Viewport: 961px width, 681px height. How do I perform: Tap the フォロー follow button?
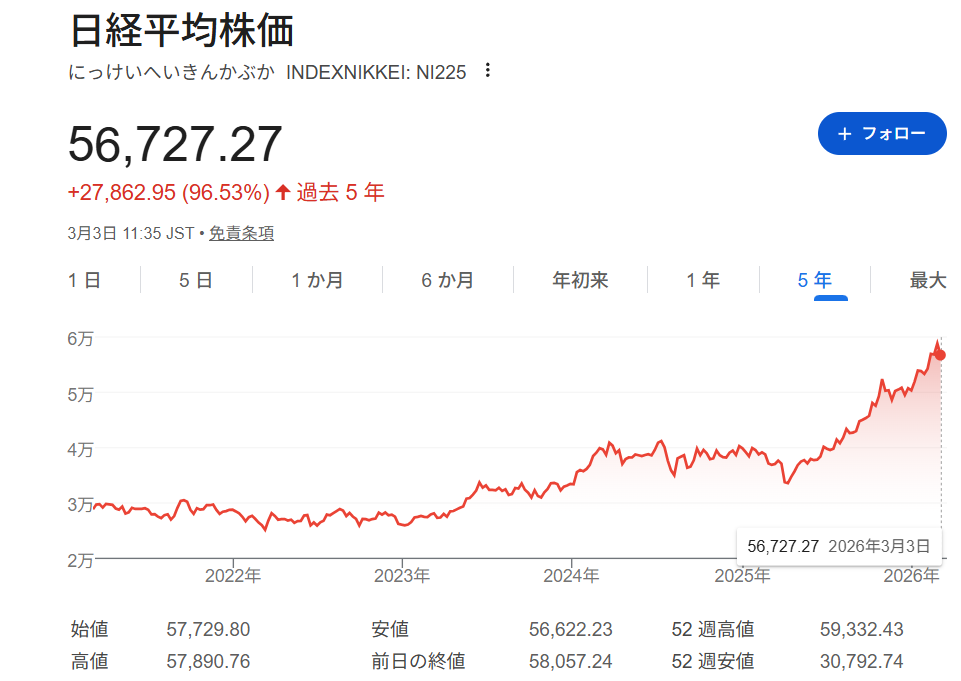coord(881,134)
